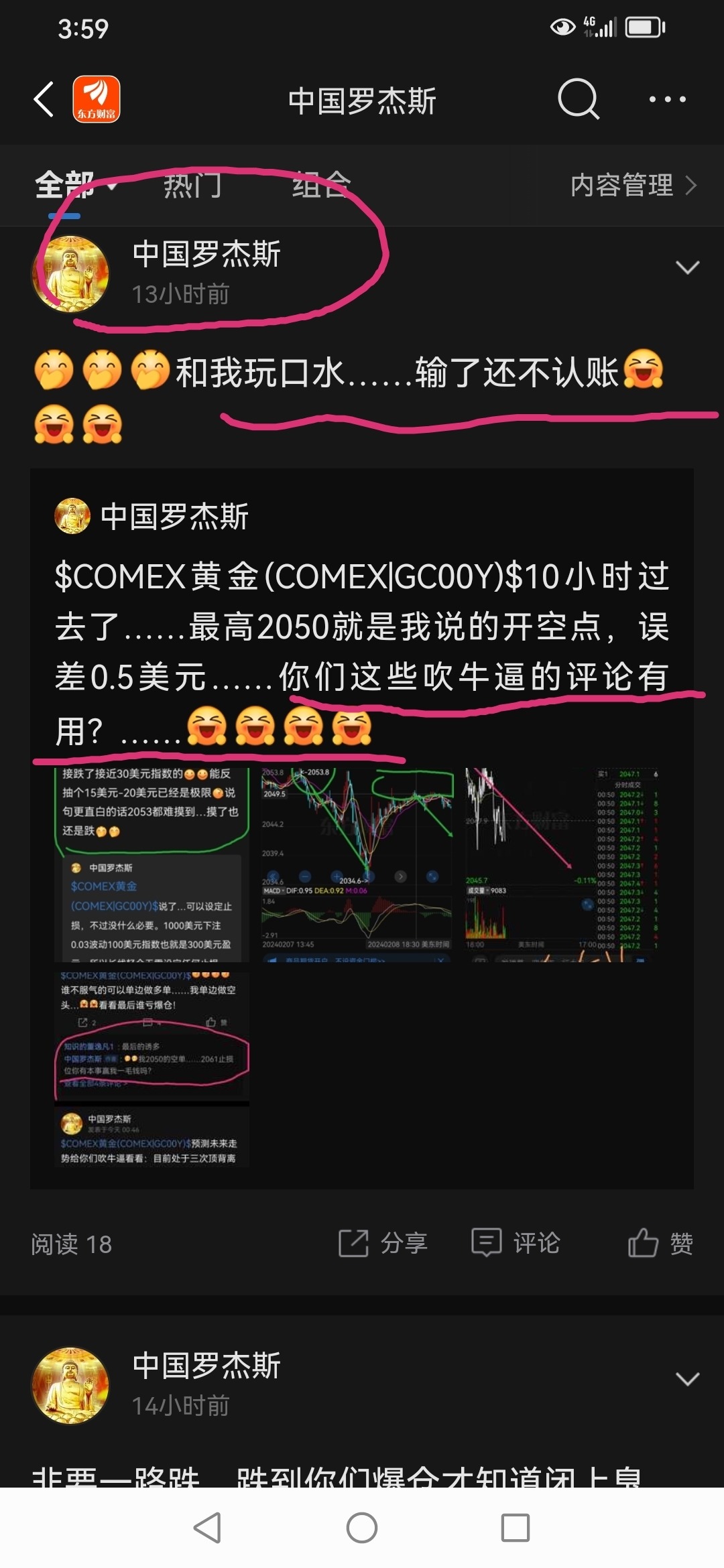Open recent apps from the navigation bar
The width and height of the screenshot is (724, 1568).
[x=516, y=1528]
